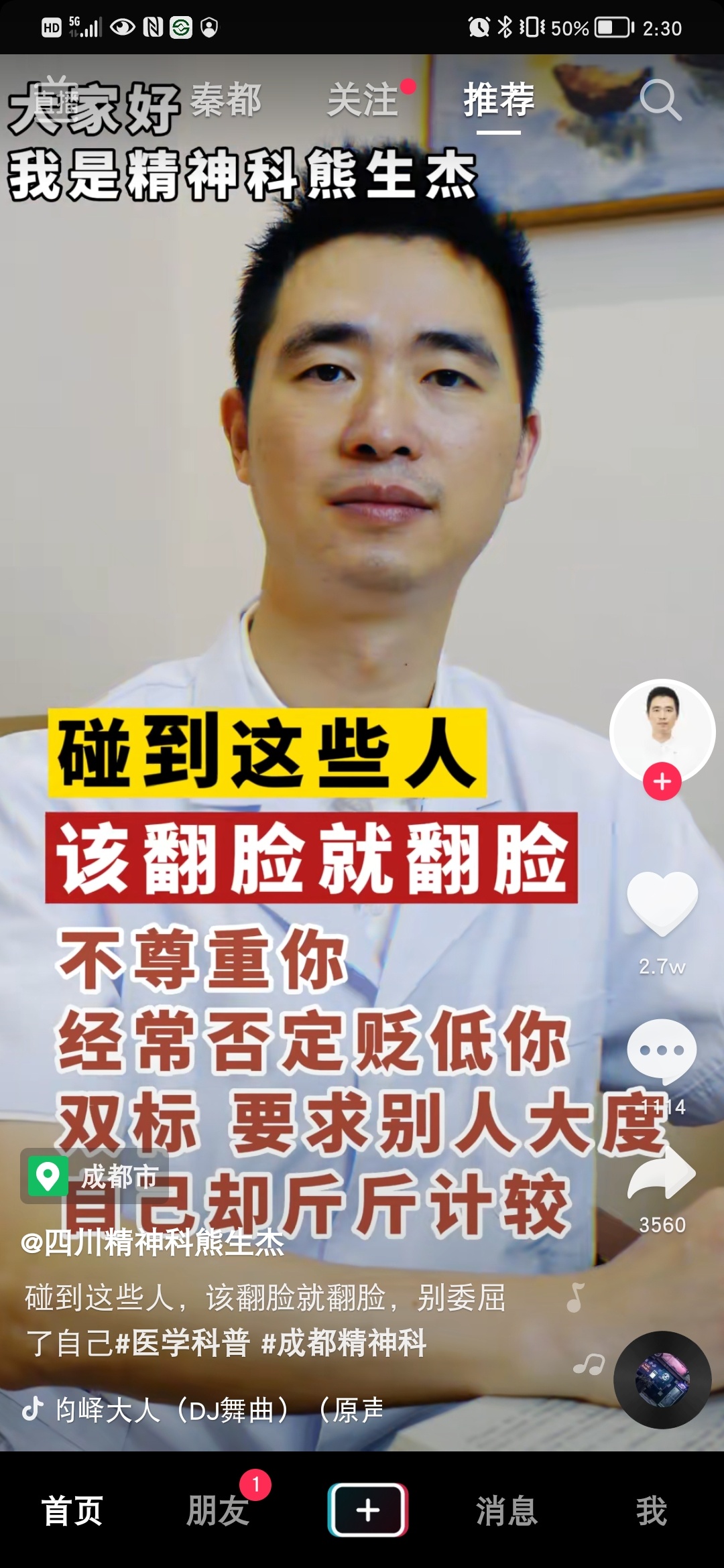
Task: Switch to the 关注 tab
Action: tap(363, 101)
